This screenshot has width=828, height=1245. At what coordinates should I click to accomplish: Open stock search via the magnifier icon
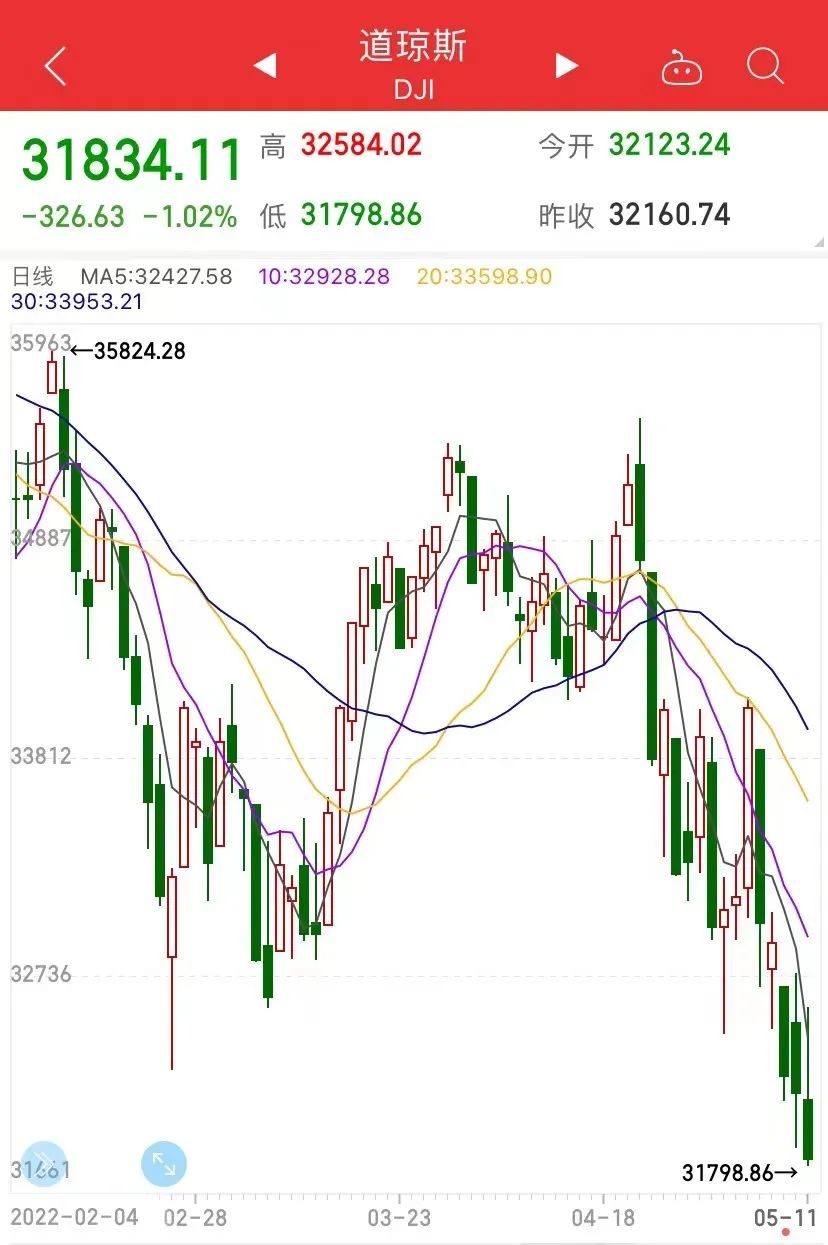[764, 67]
